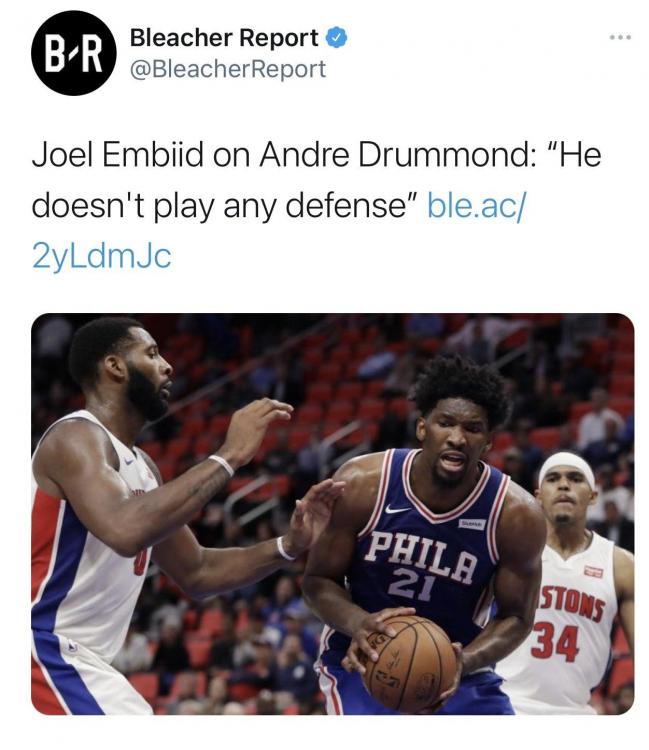View the attached tweet photo
This screenshot has height=750, width=649.
coord(332,514)
